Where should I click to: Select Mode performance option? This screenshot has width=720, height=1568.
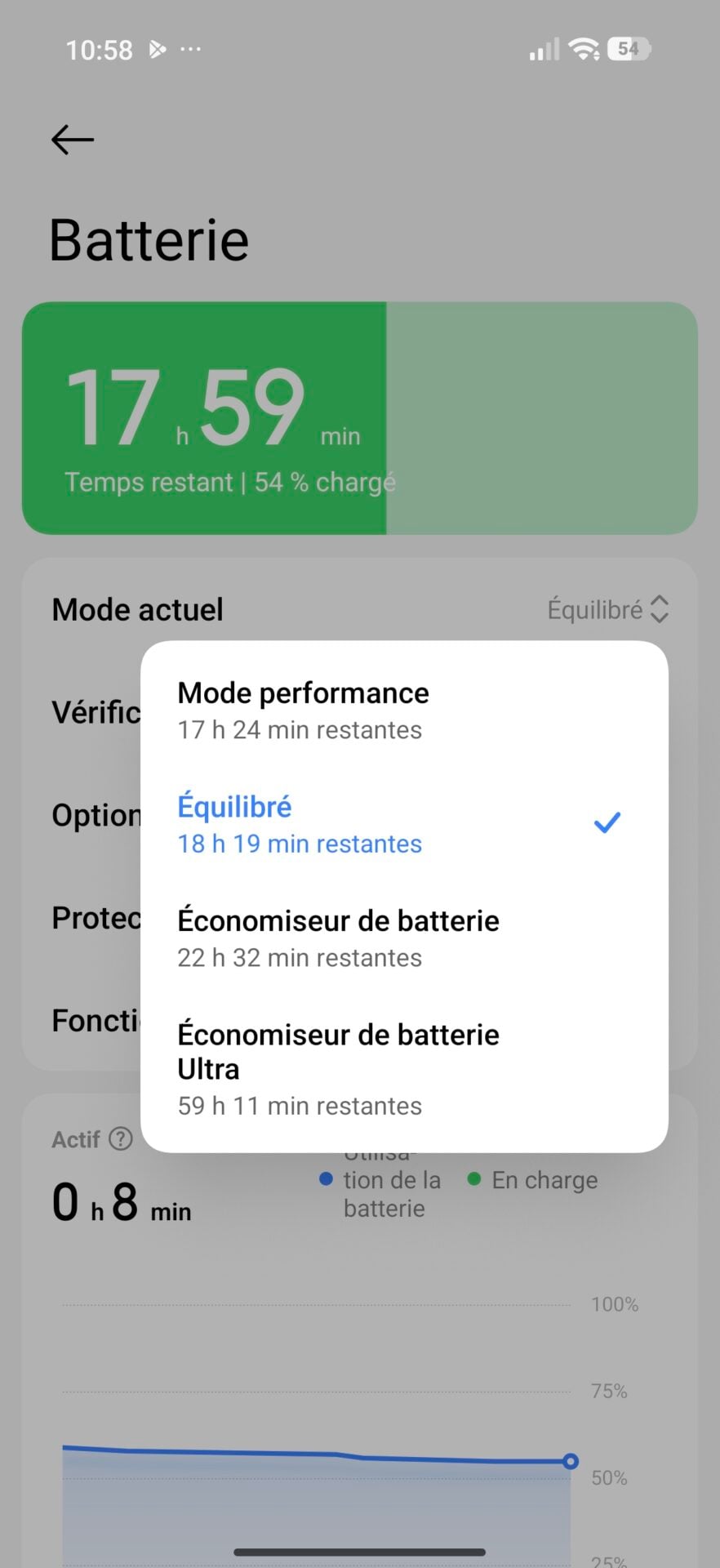[x=403, y=710]
